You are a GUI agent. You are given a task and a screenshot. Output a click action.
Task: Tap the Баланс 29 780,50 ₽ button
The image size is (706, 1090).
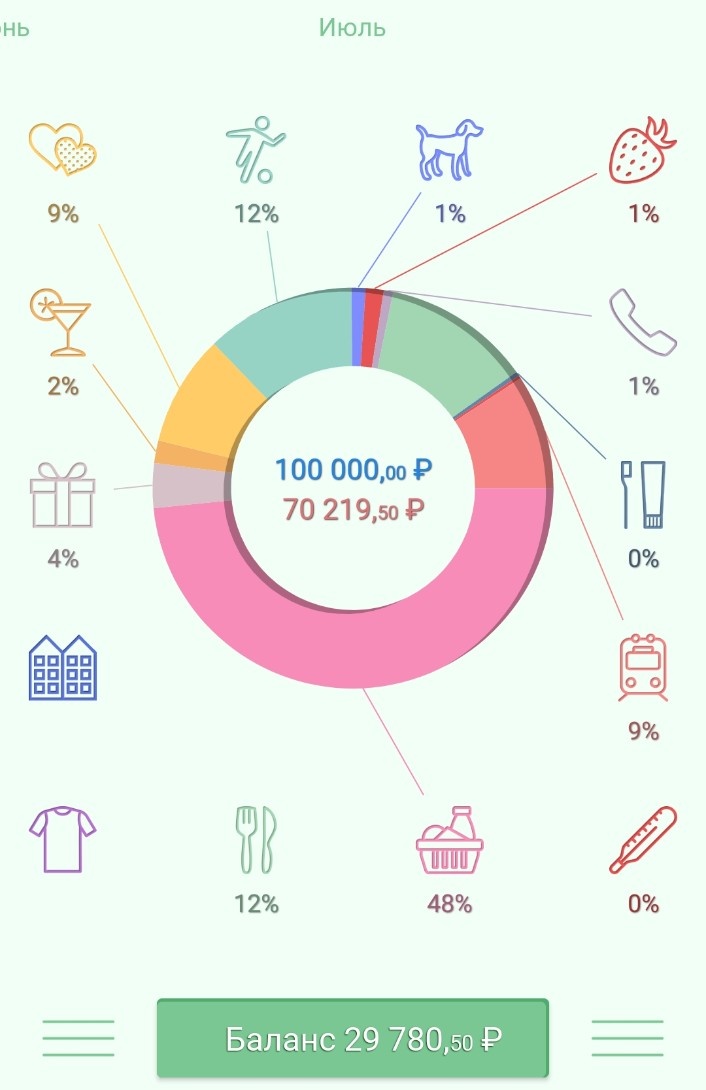(353, 1039)
